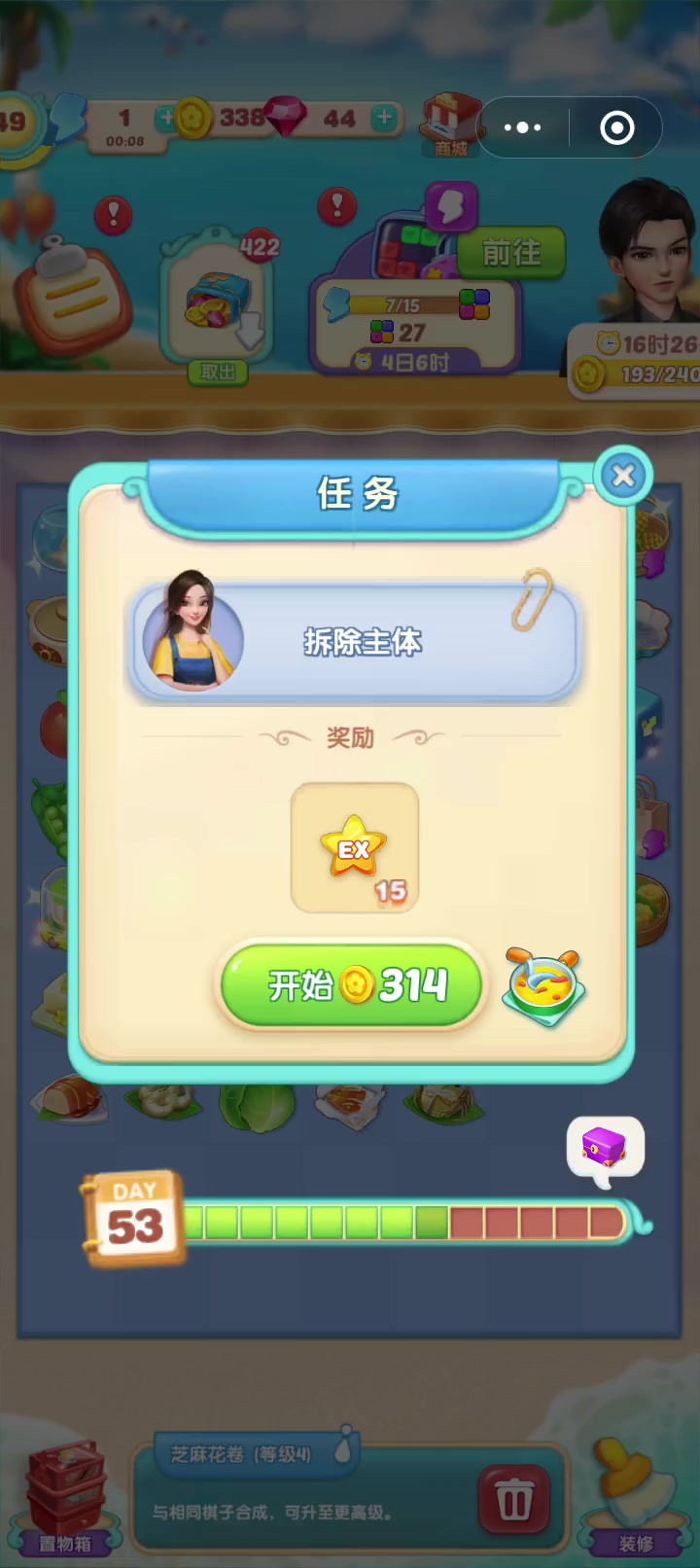Add more gems with the plus button
700x1568 pixels.
(385, 117)
